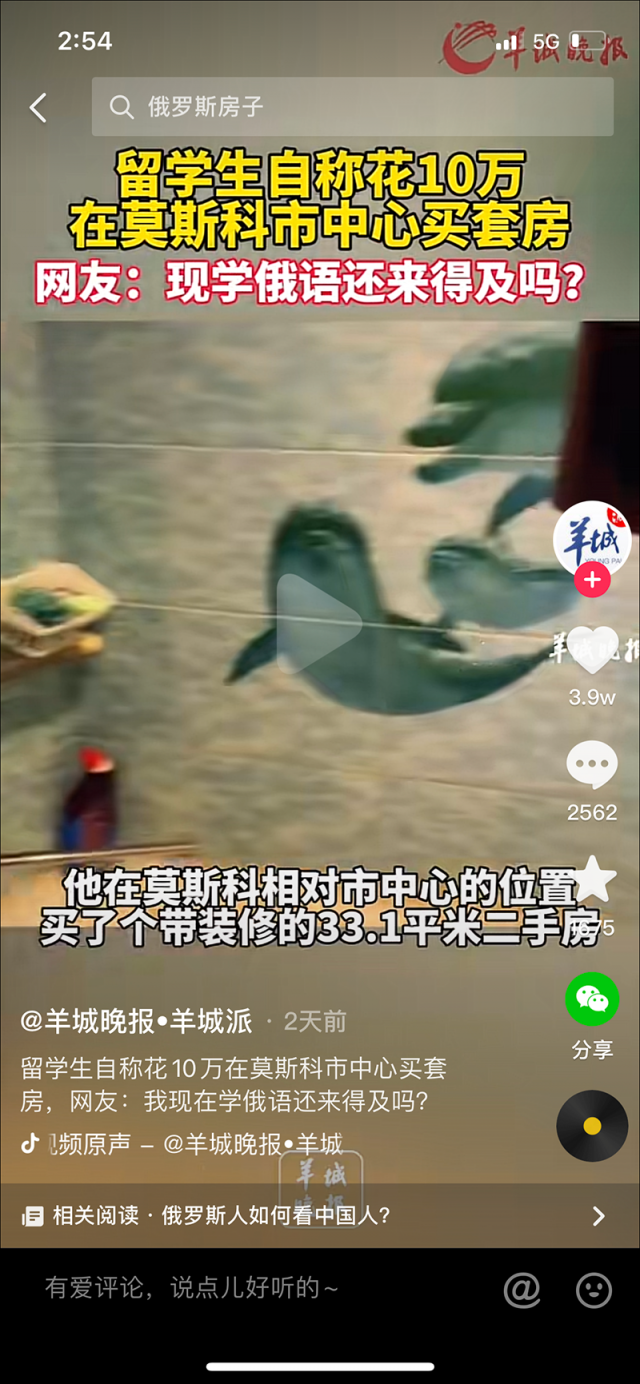Share the video via WeChat 分享
This screenshot has width=640, height=1384.
[592, 998]
